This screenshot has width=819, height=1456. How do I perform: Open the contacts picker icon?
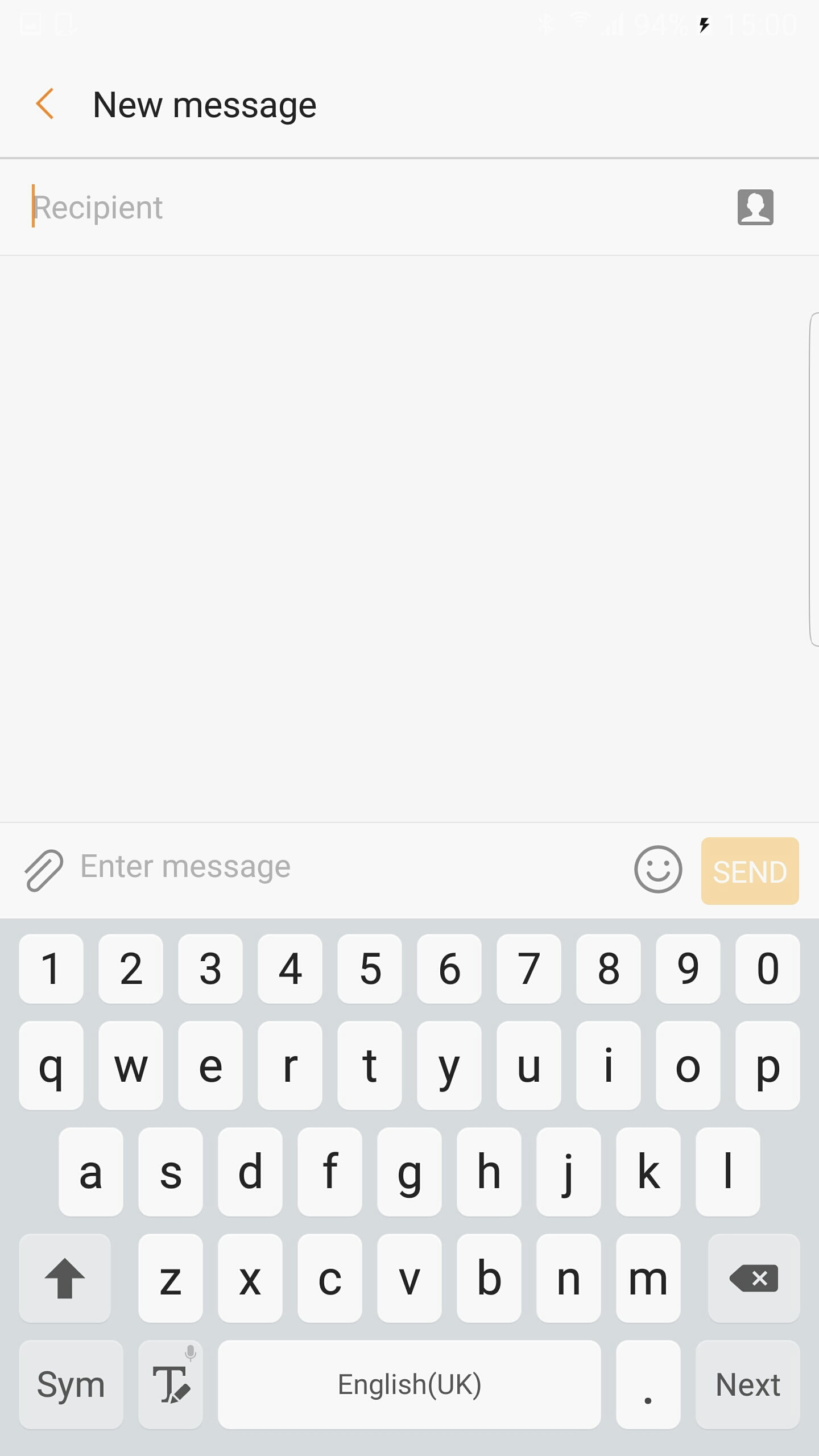point(755,207)
